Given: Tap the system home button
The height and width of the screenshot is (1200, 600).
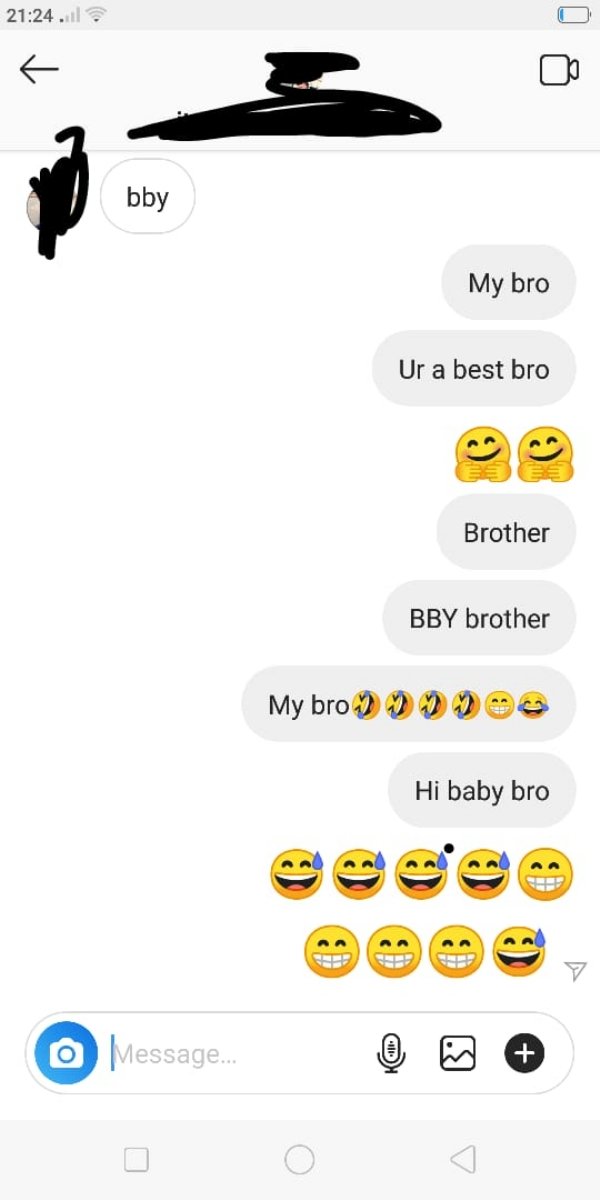Looking at the screenshot, I should pyautogui.click(x=299, y=1159).
